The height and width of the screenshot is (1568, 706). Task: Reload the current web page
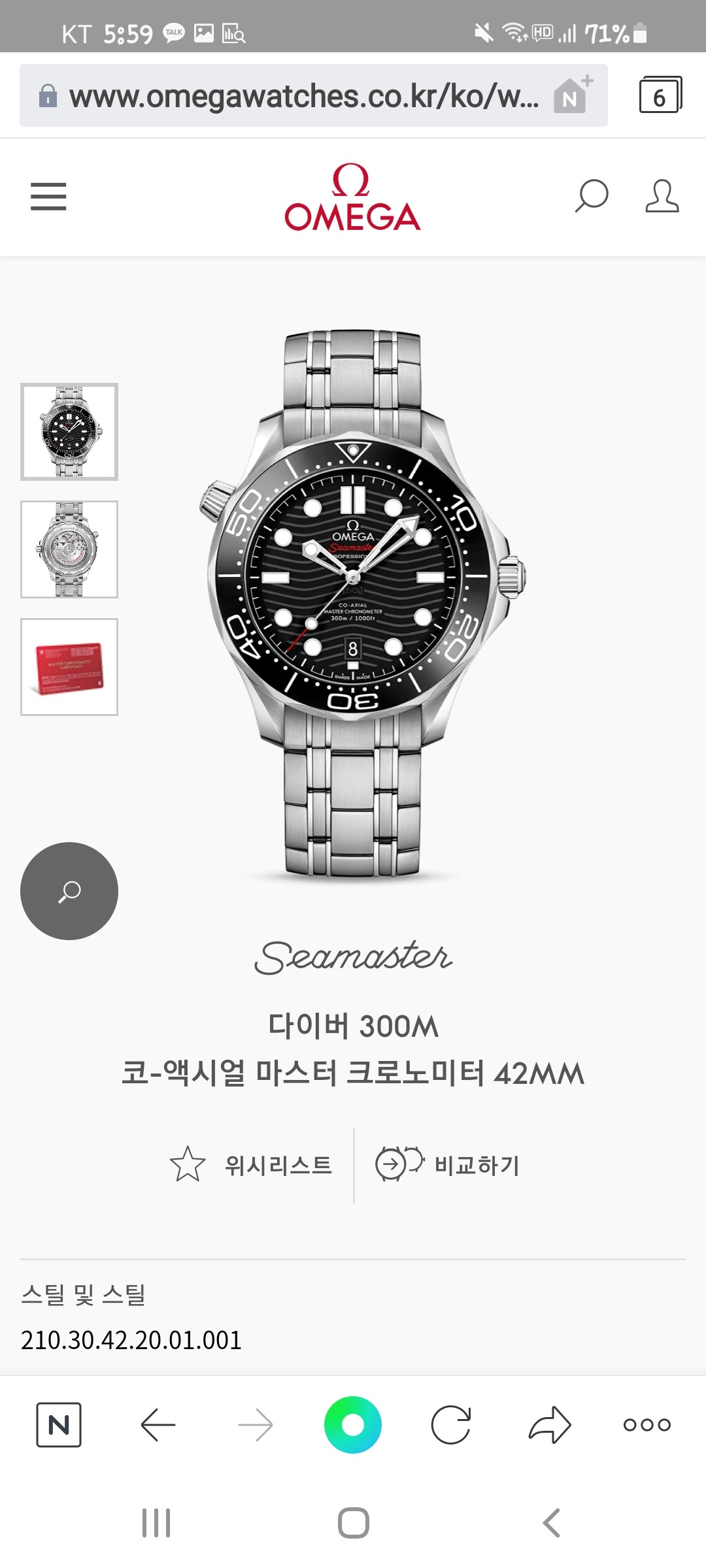click(x=451, y=1425)
